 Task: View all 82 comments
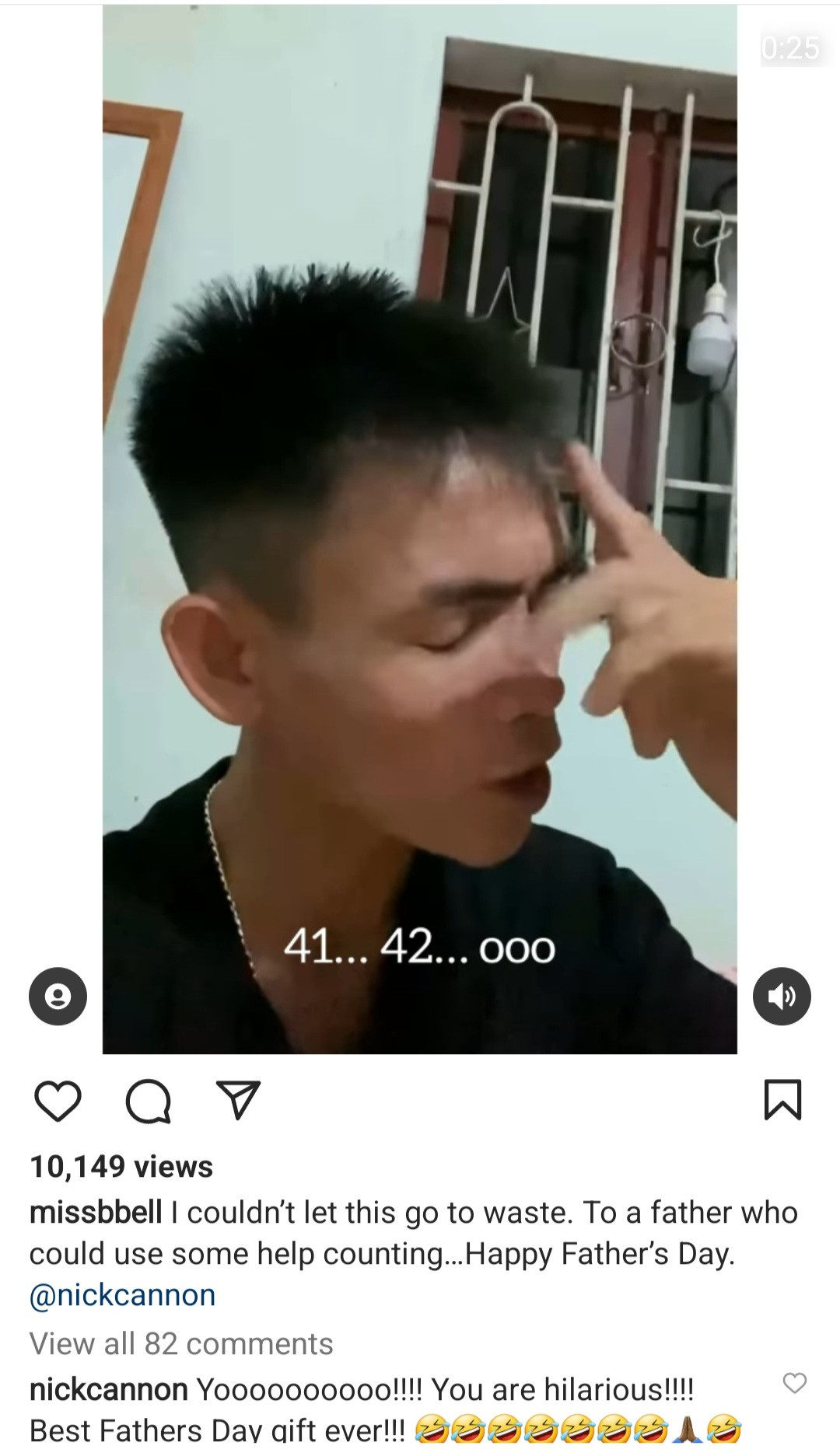click(x=181, y=1343)
